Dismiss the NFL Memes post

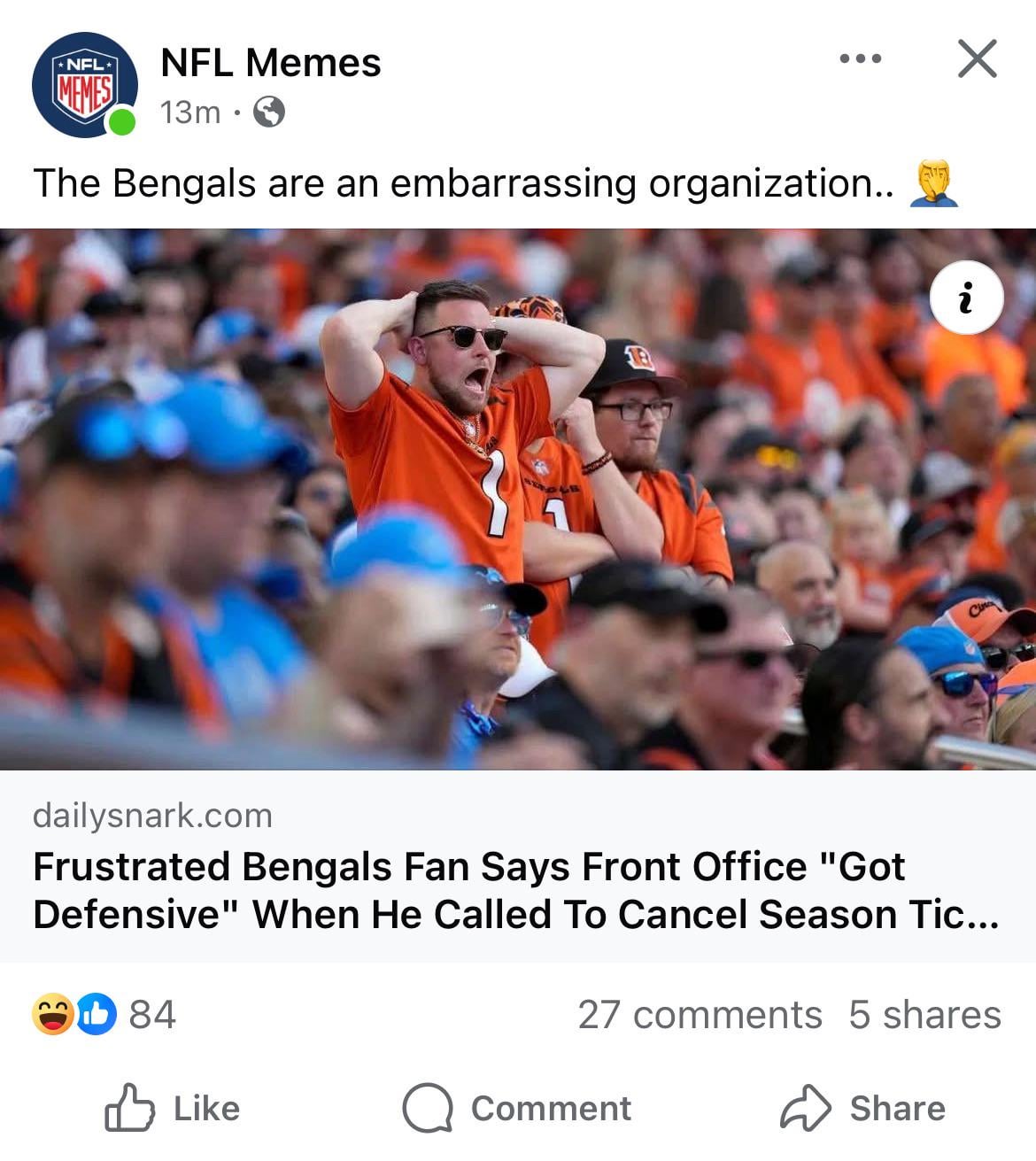[x=977, y=59]
